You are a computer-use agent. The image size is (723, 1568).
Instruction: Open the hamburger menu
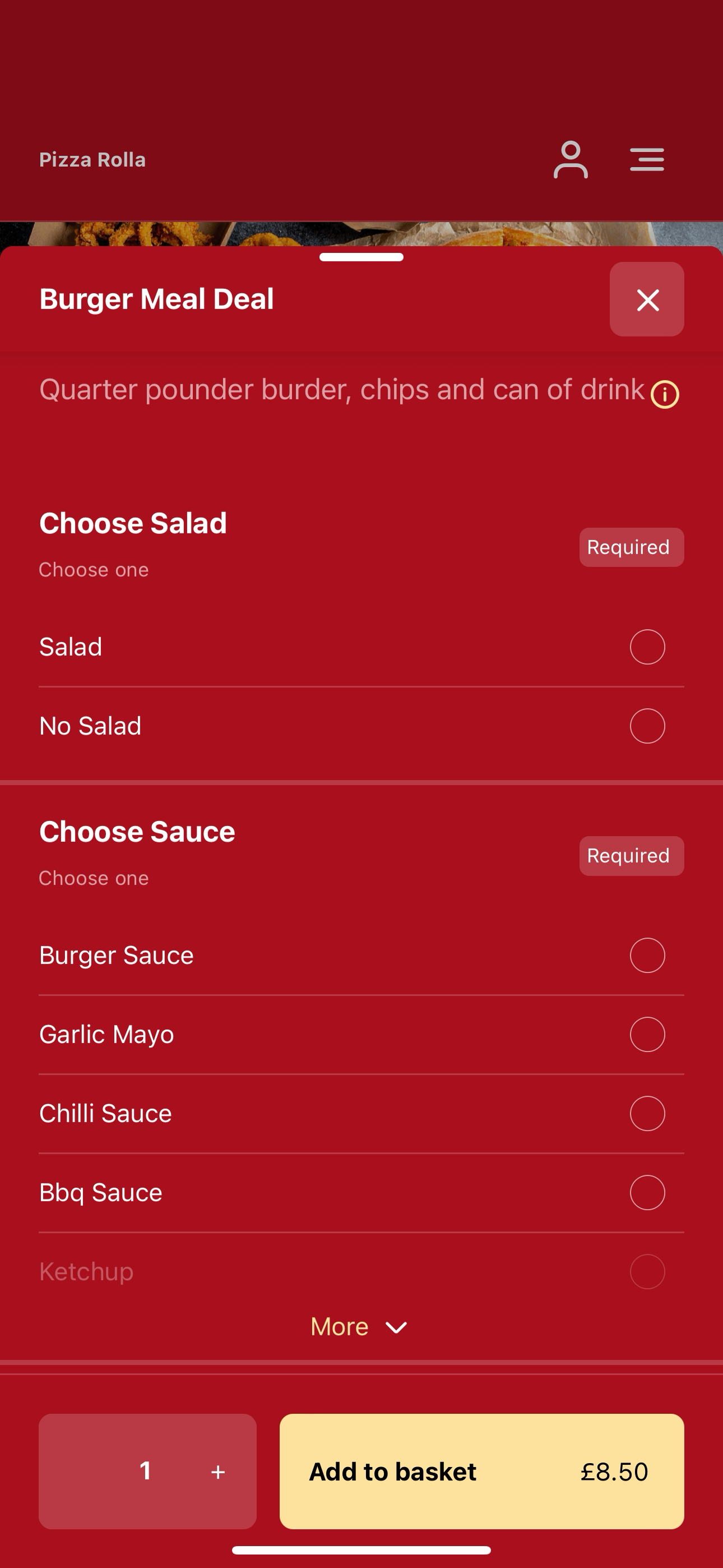point(646,159)
